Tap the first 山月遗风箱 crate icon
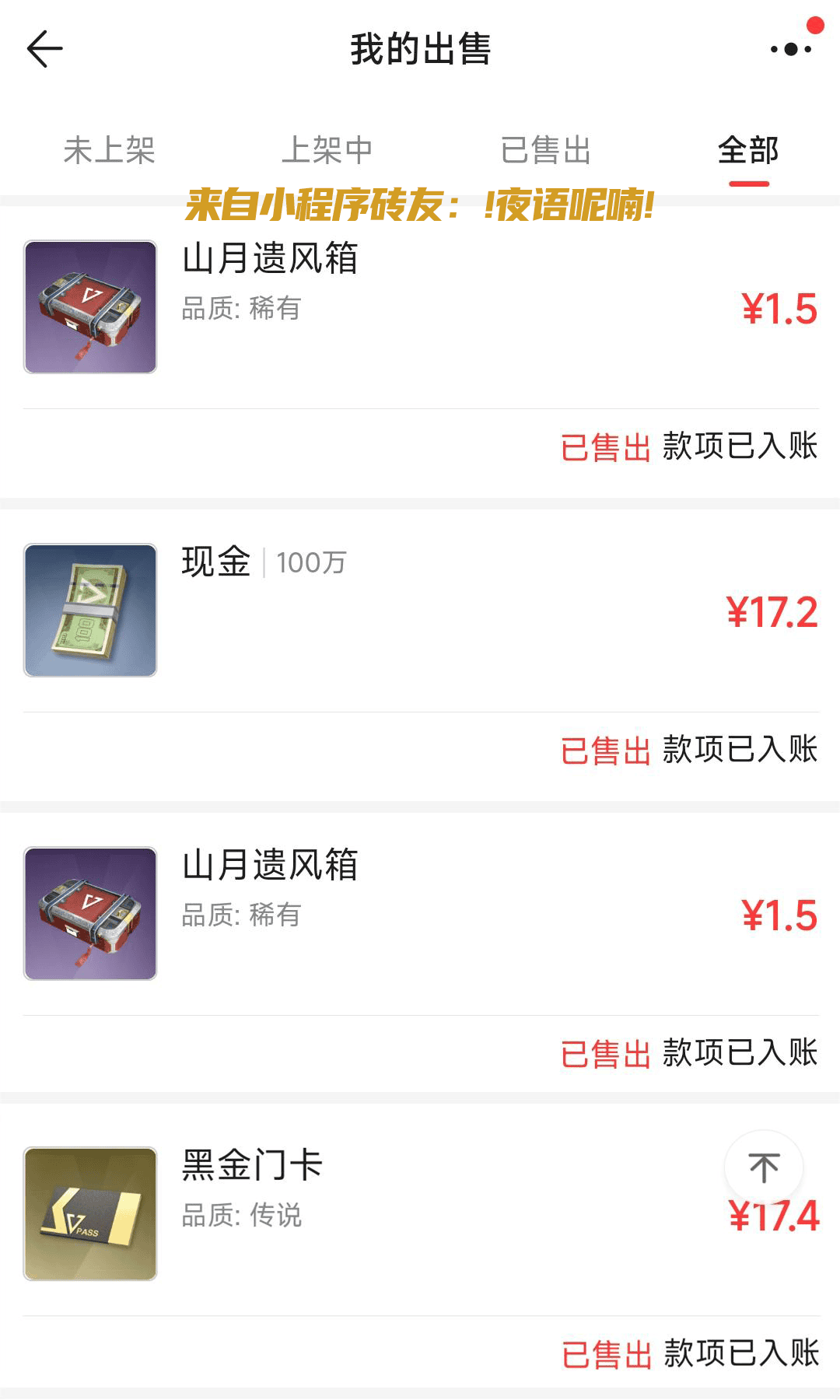This screenshot has height=1400, width=840. 89,306
